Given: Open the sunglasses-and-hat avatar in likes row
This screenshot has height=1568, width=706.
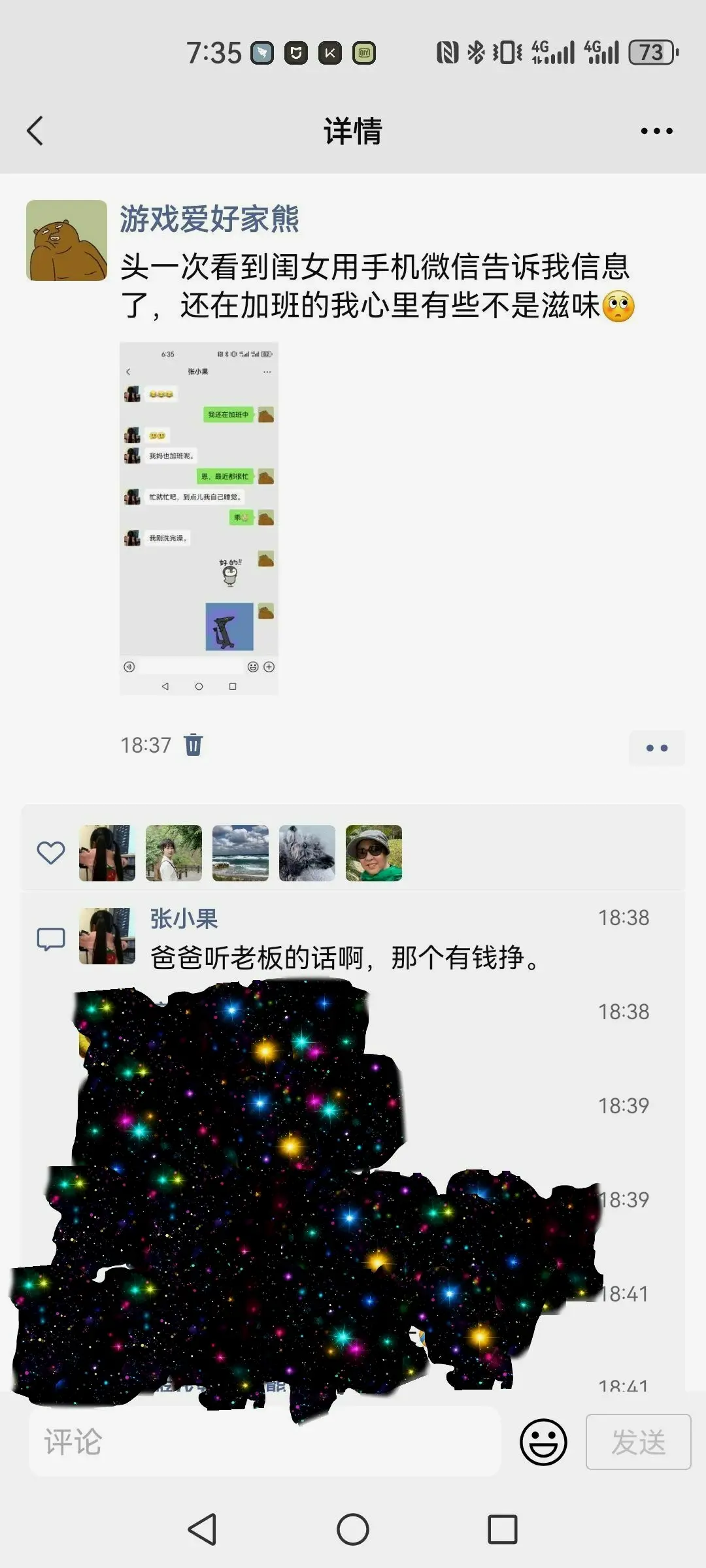Looking at the screenshot, I should click(x=374, y=853).
